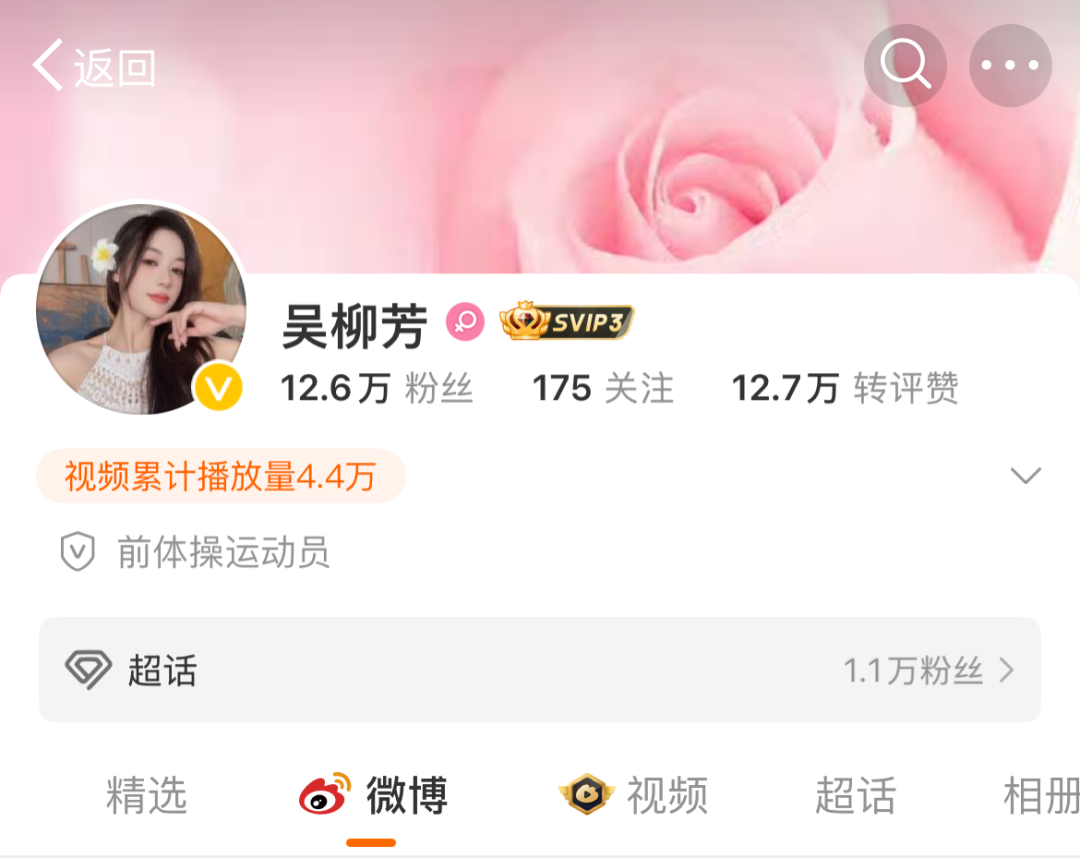Open the search icon

click(x=905, y=66)
